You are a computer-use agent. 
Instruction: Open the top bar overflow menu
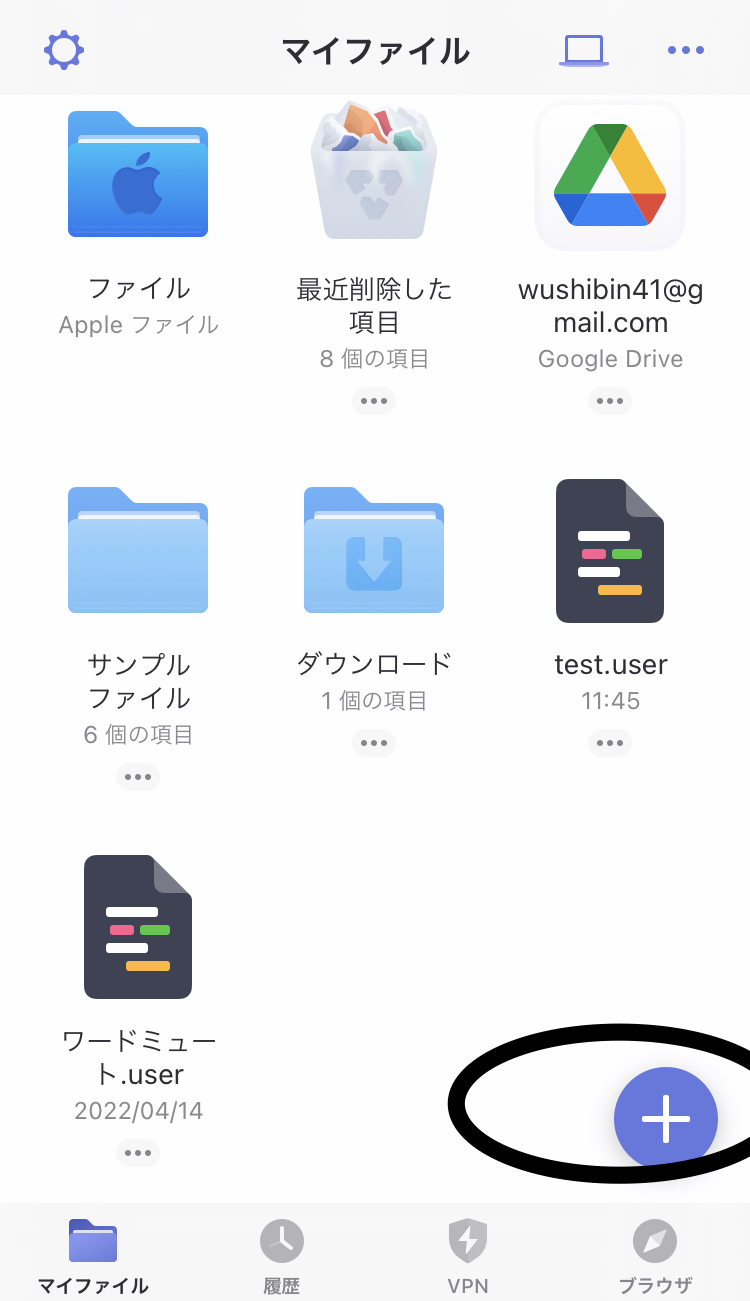click(x=686, y=50)
